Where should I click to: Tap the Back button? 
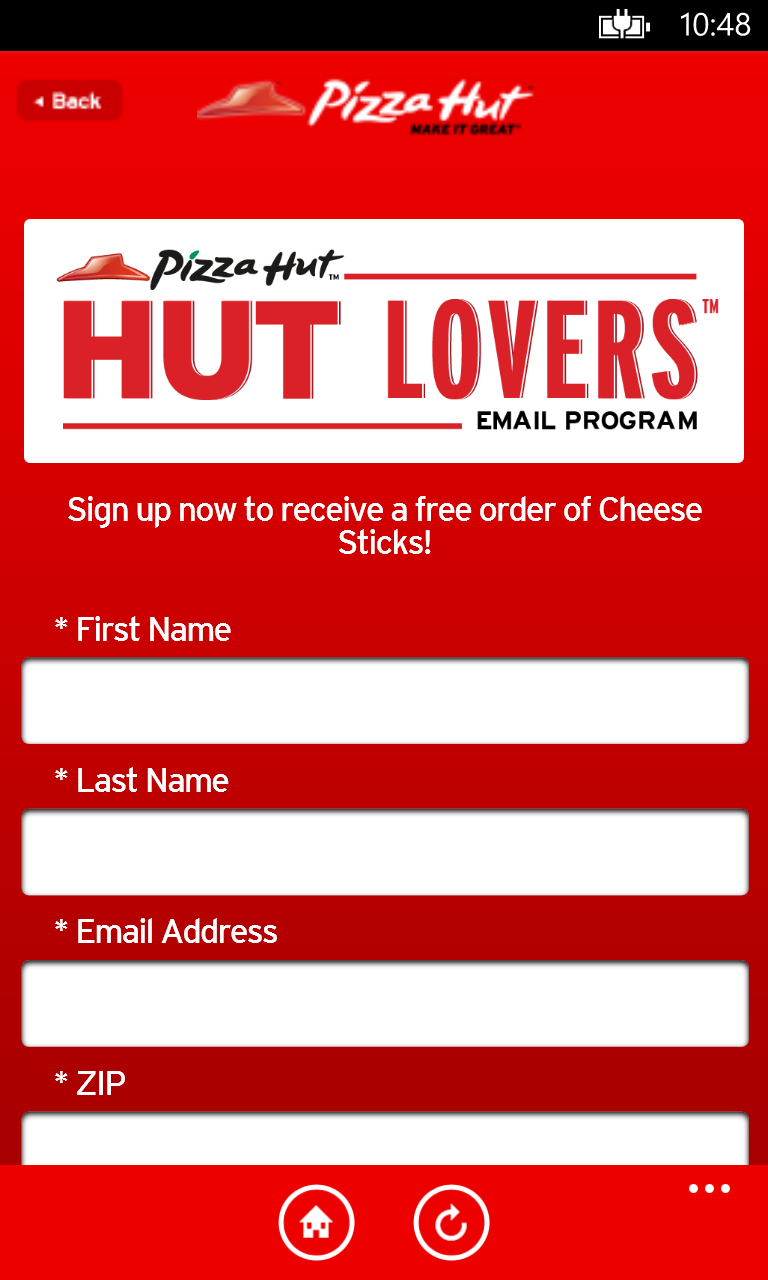pos(69,101)
